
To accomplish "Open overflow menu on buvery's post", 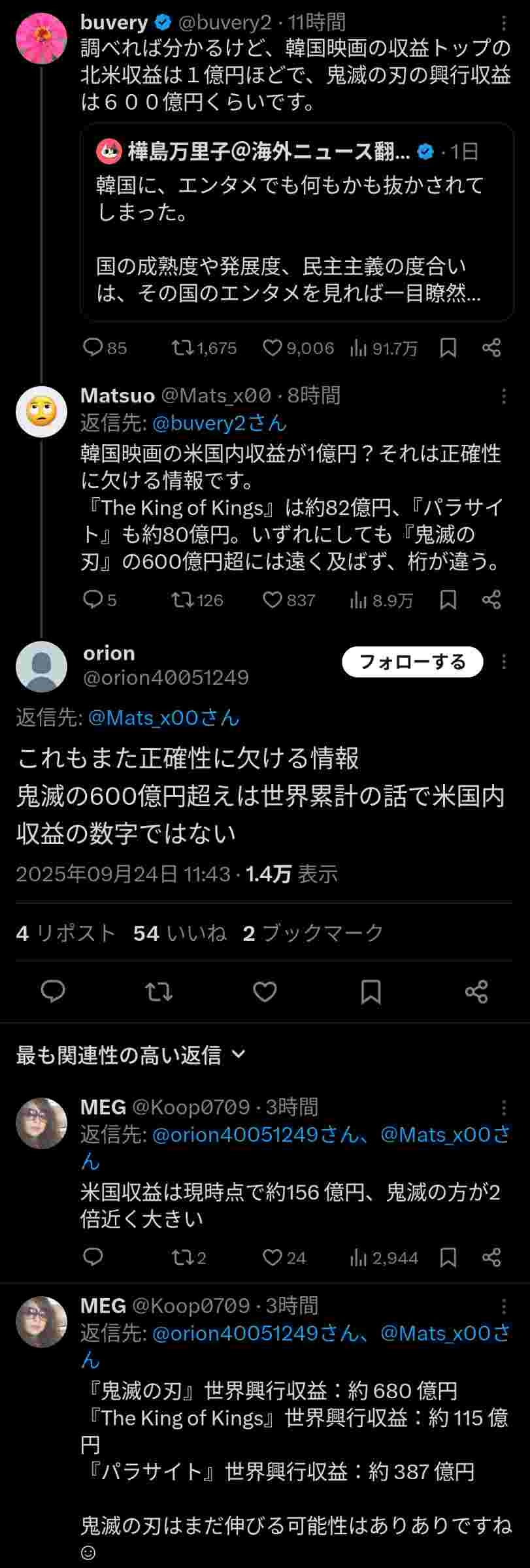I will coord(503,24).
